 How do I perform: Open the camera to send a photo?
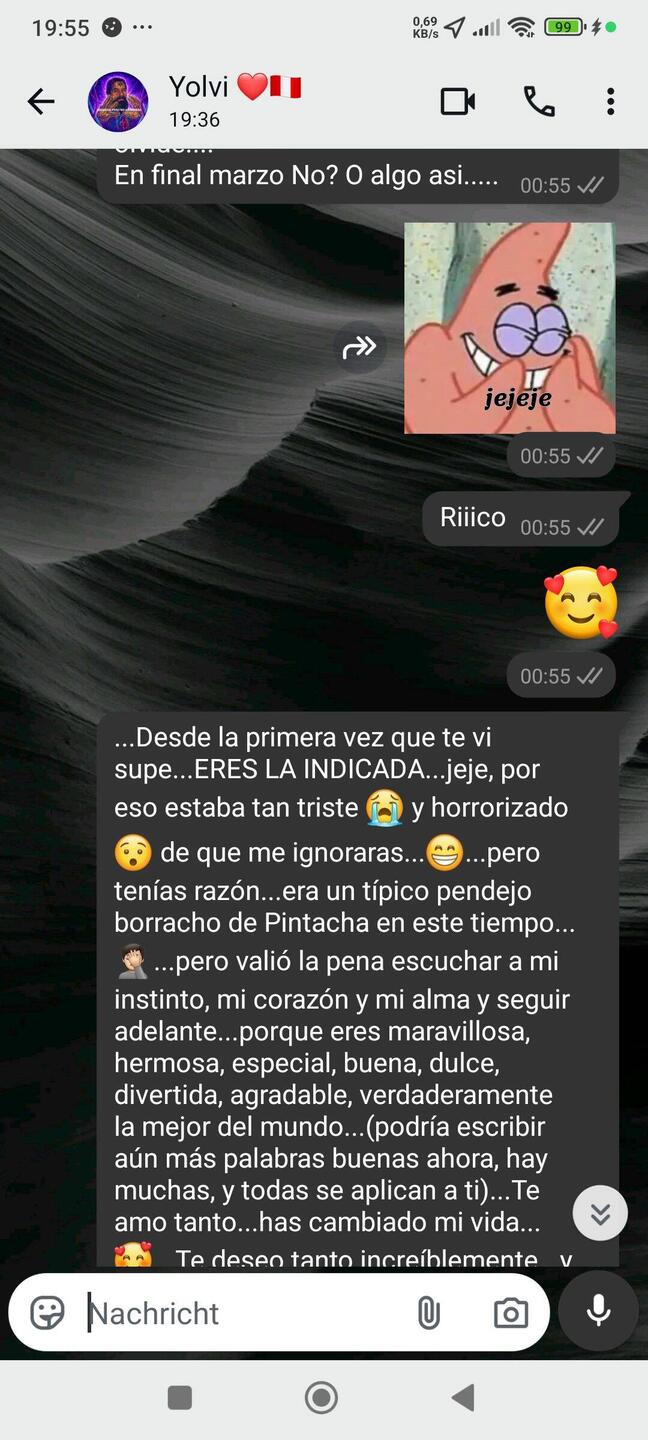pos(511,1313)
